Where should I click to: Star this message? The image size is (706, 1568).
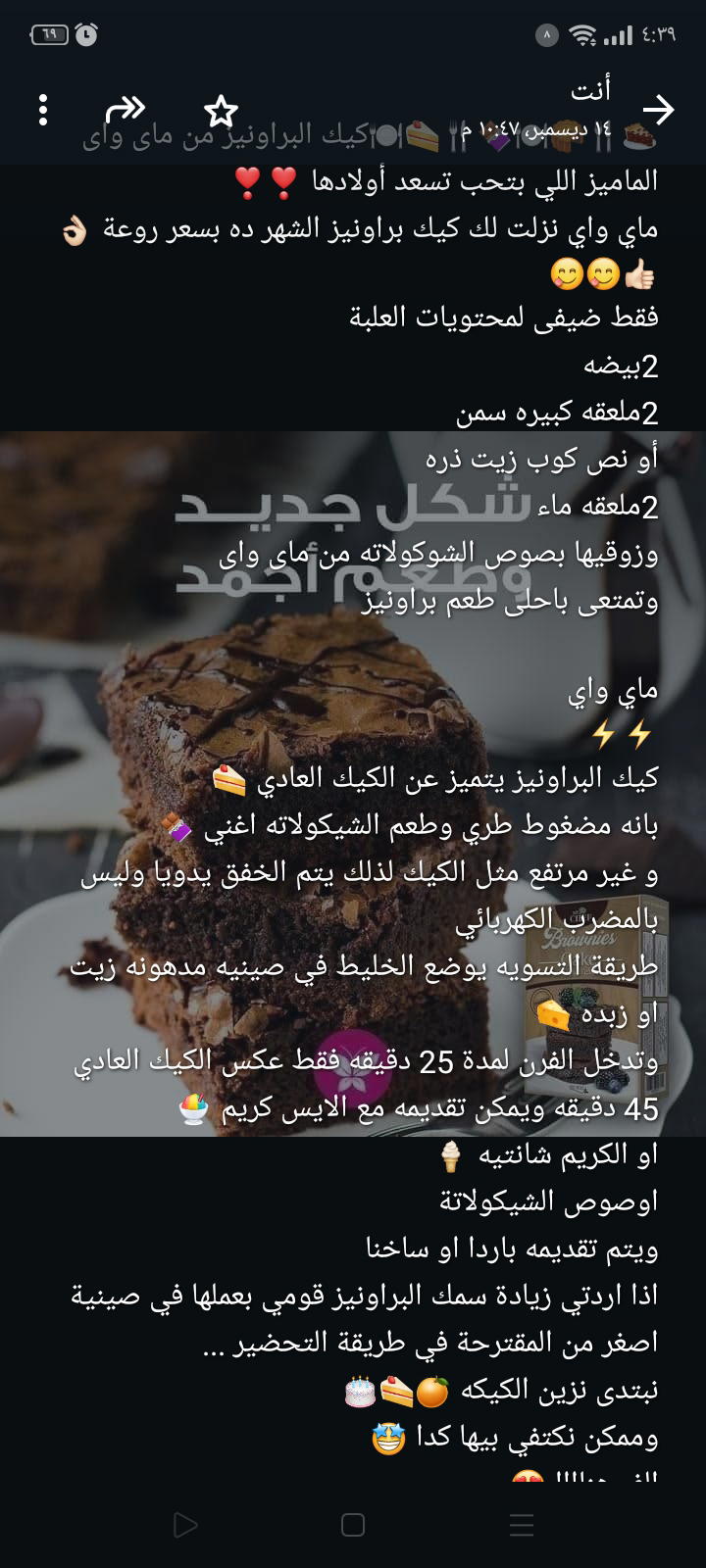(x=221, y=110)
